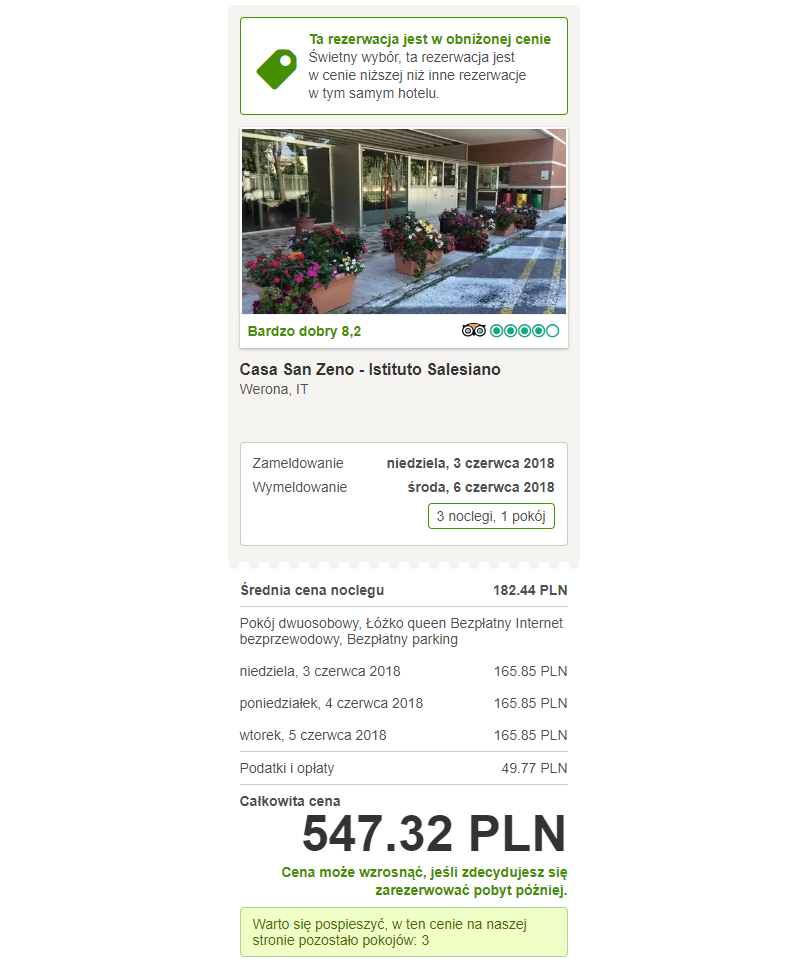Expand the Średnia cena noclegu section

(x=403, y=590)
